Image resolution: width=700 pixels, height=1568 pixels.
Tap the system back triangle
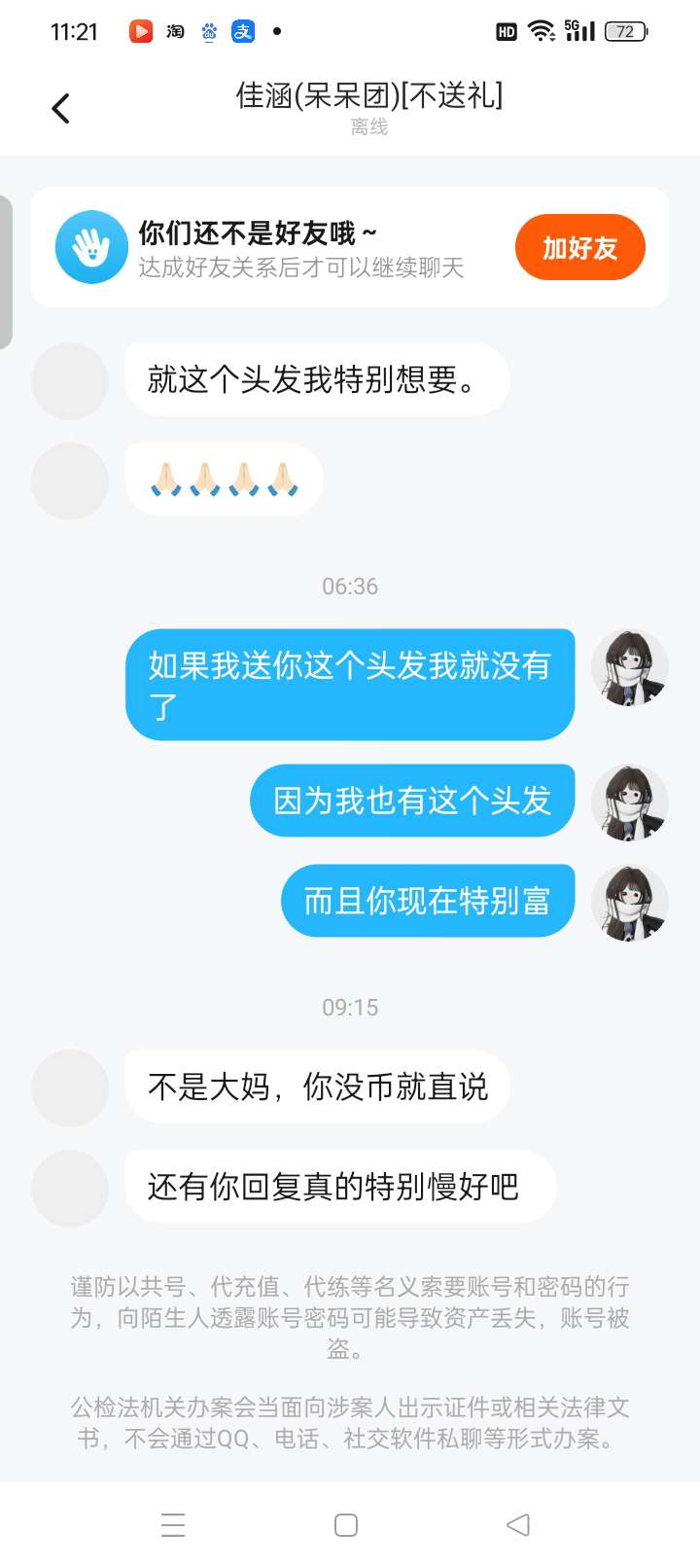pos(518,1524)
